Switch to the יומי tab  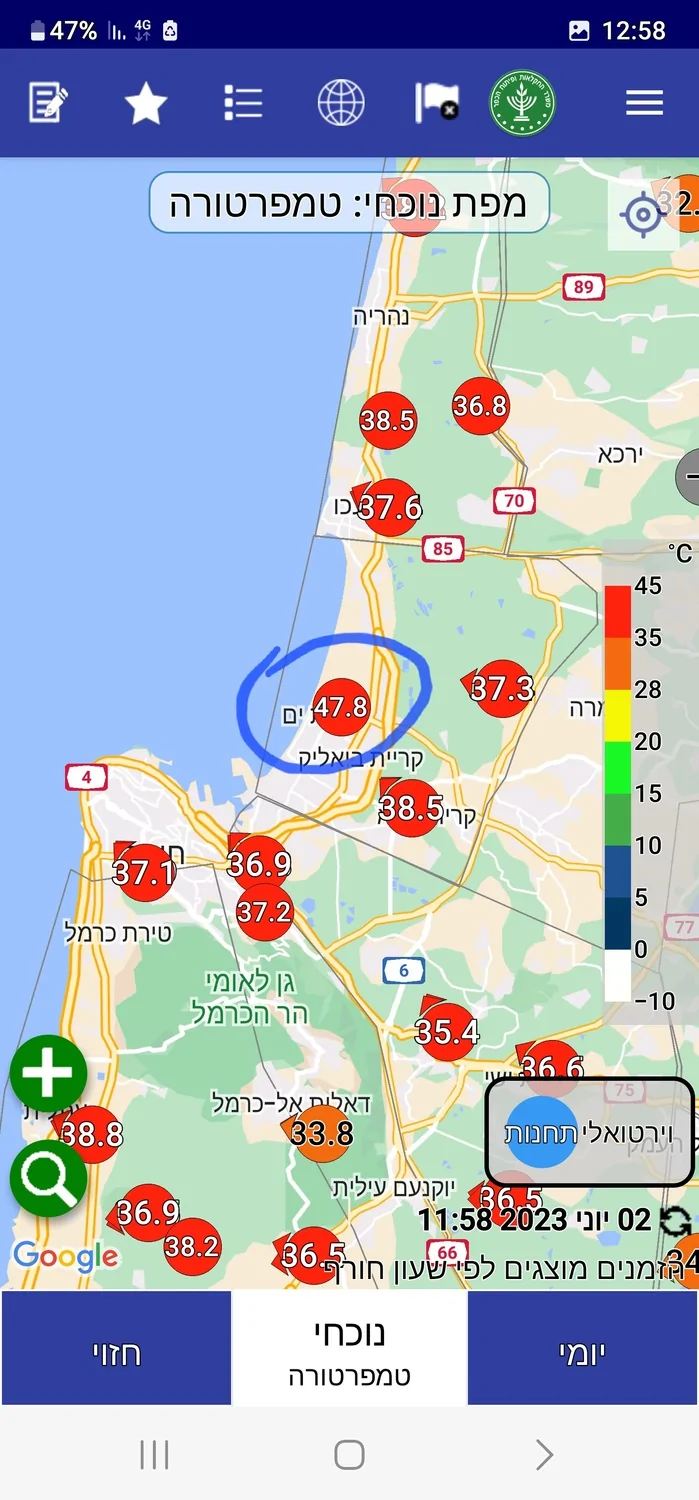pyautogui.click(x=583, y=1348)
